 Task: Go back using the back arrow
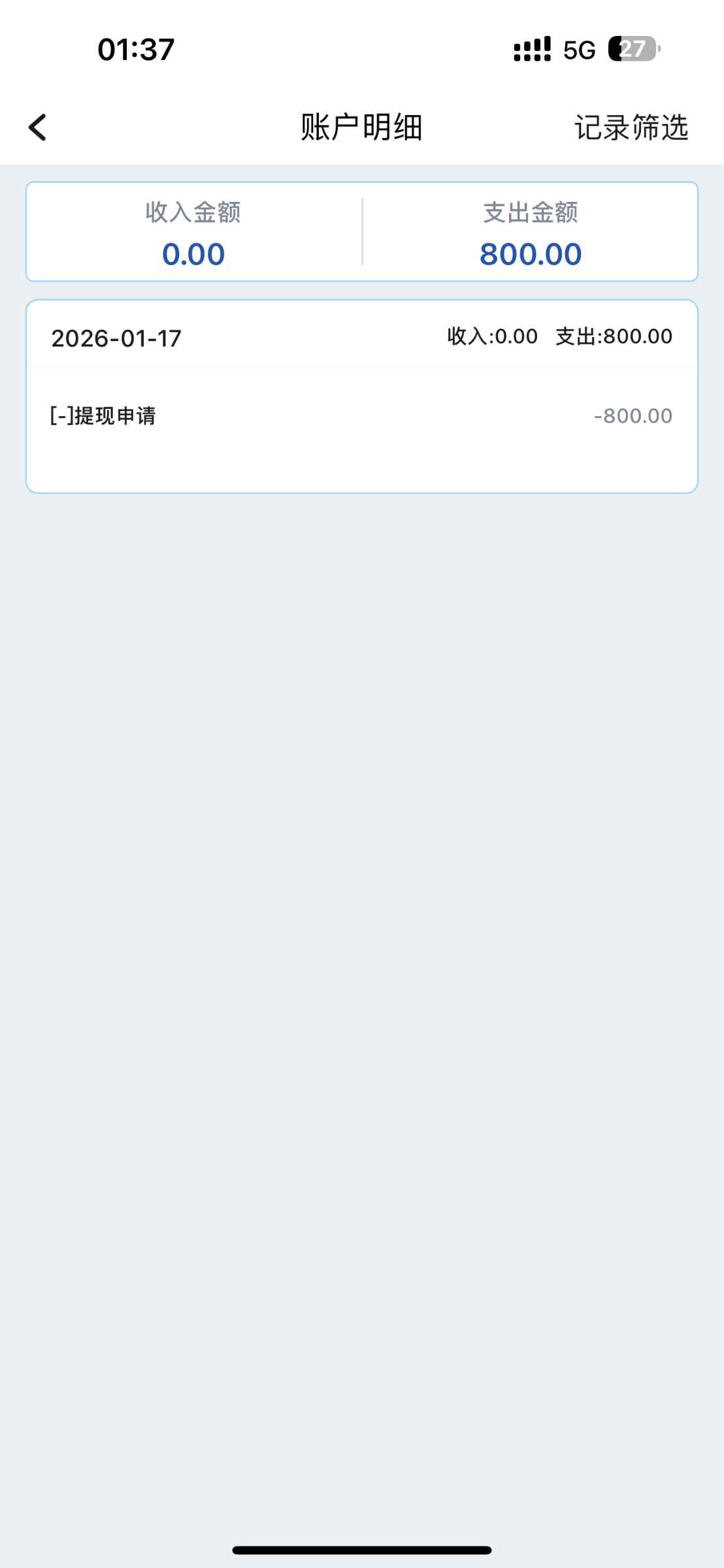38,127
